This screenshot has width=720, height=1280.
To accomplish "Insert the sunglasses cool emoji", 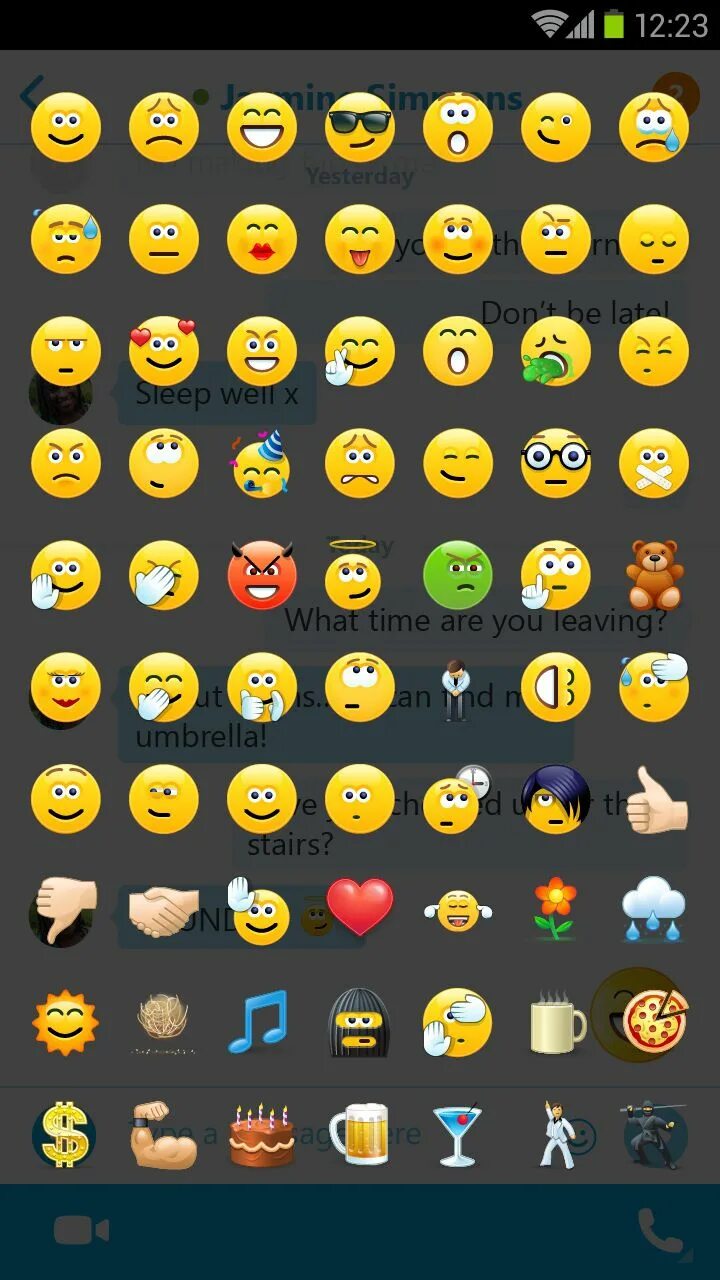I will click(x=360, y=127).
